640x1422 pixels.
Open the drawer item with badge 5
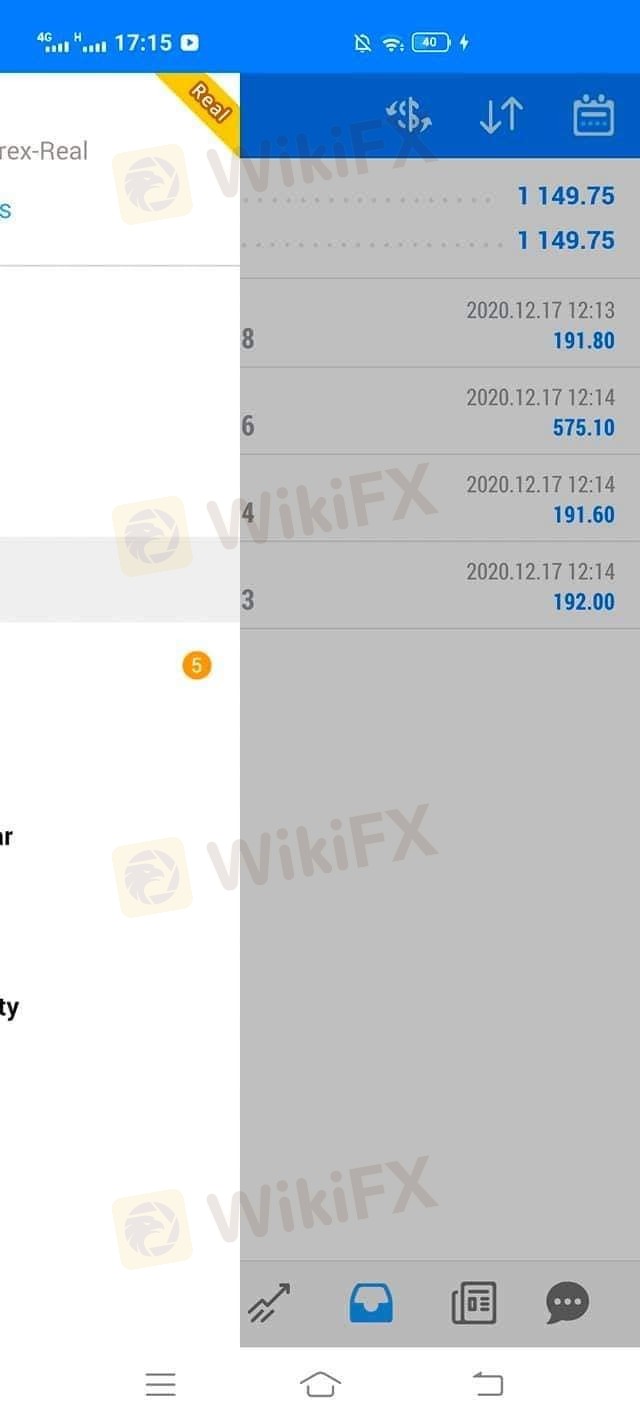[120, 665]
